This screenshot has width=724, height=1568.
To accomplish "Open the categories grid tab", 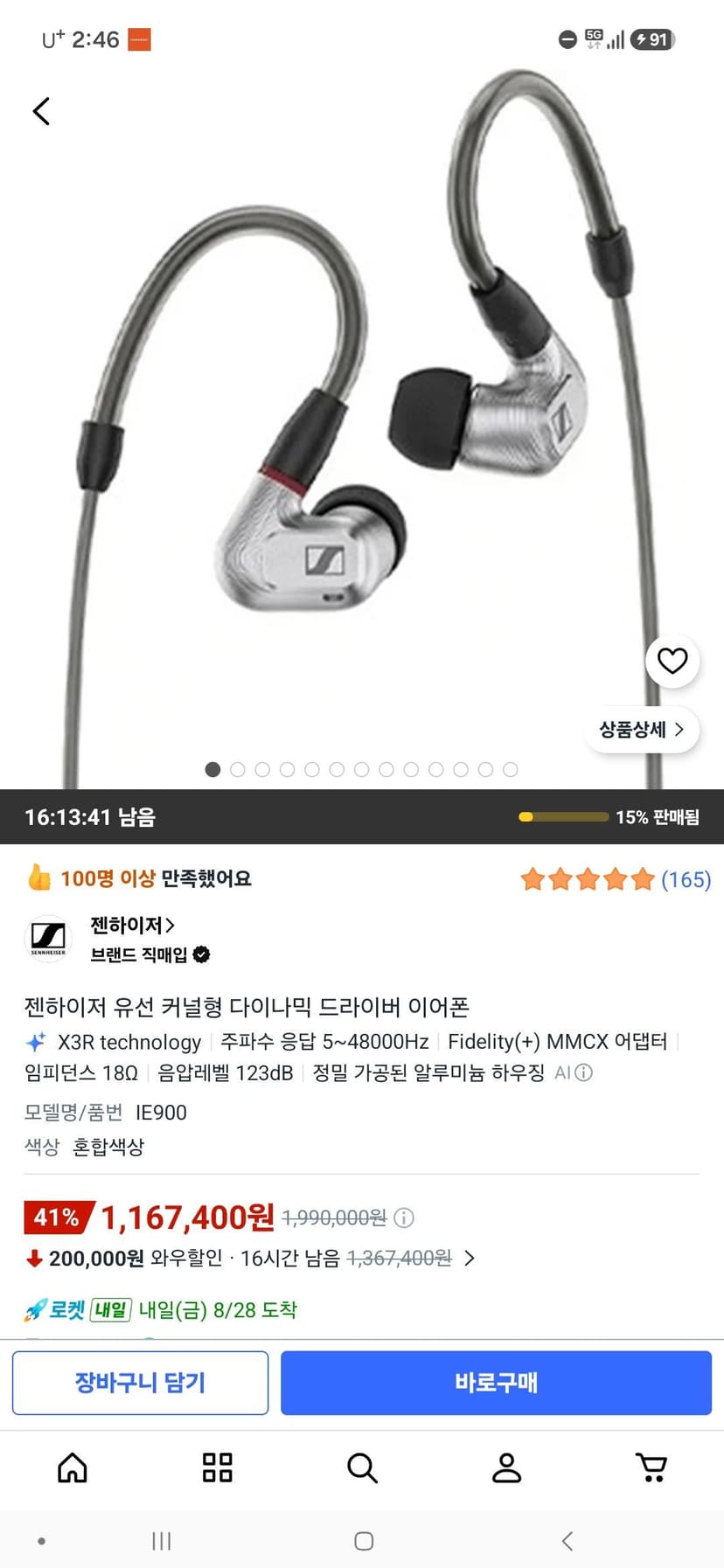I will tap(218, 1467).
